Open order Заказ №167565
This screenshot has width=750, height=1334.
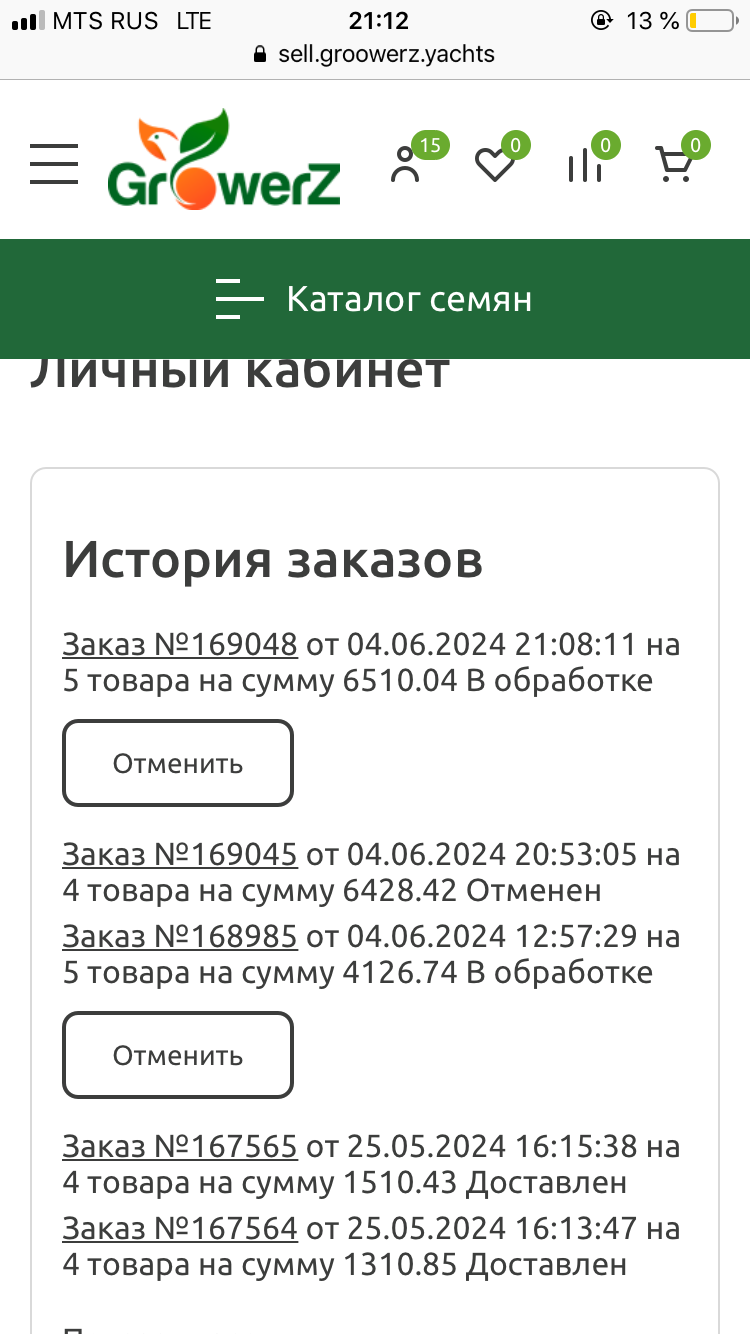pos(180,1146)
